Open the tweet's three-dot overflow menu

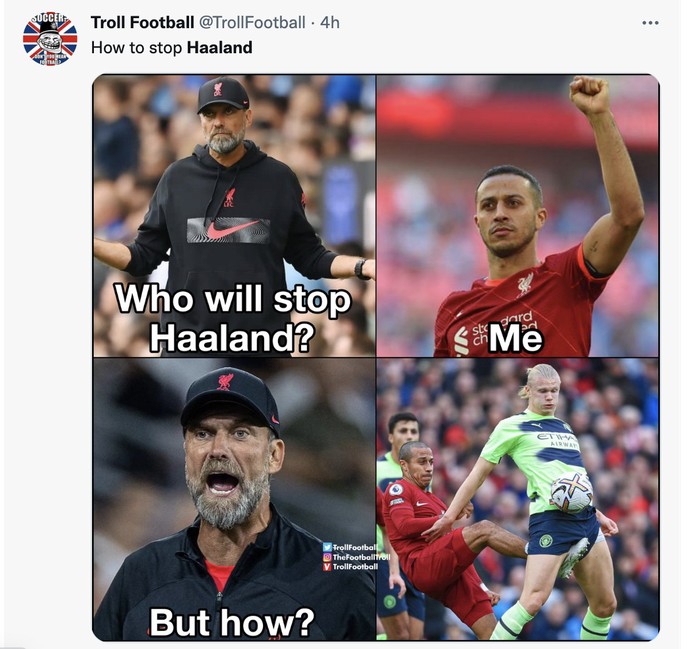coord(650,22)
